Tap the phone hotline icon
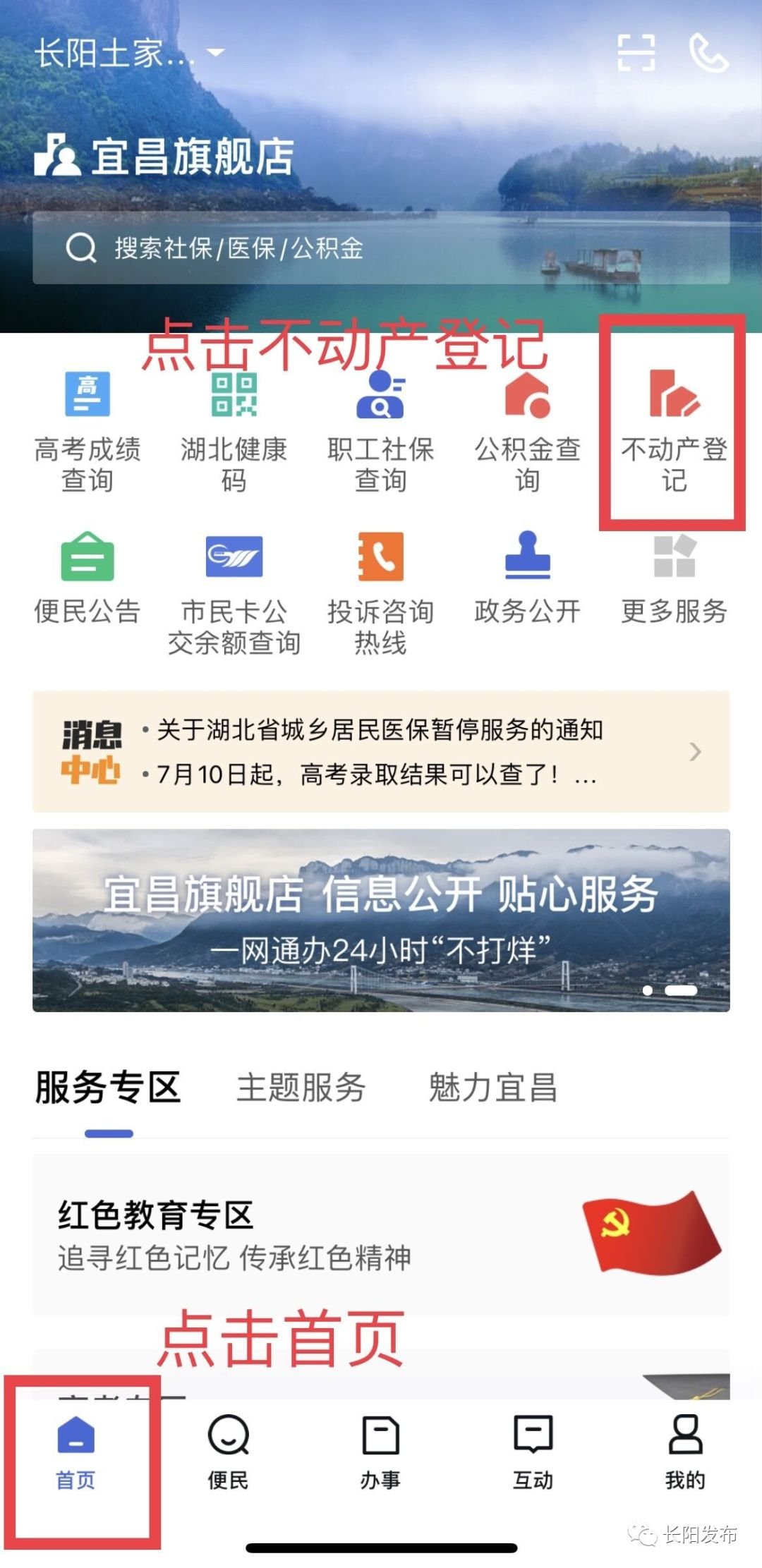Screen dimensions: 762x1568 (x=708, y=53)
